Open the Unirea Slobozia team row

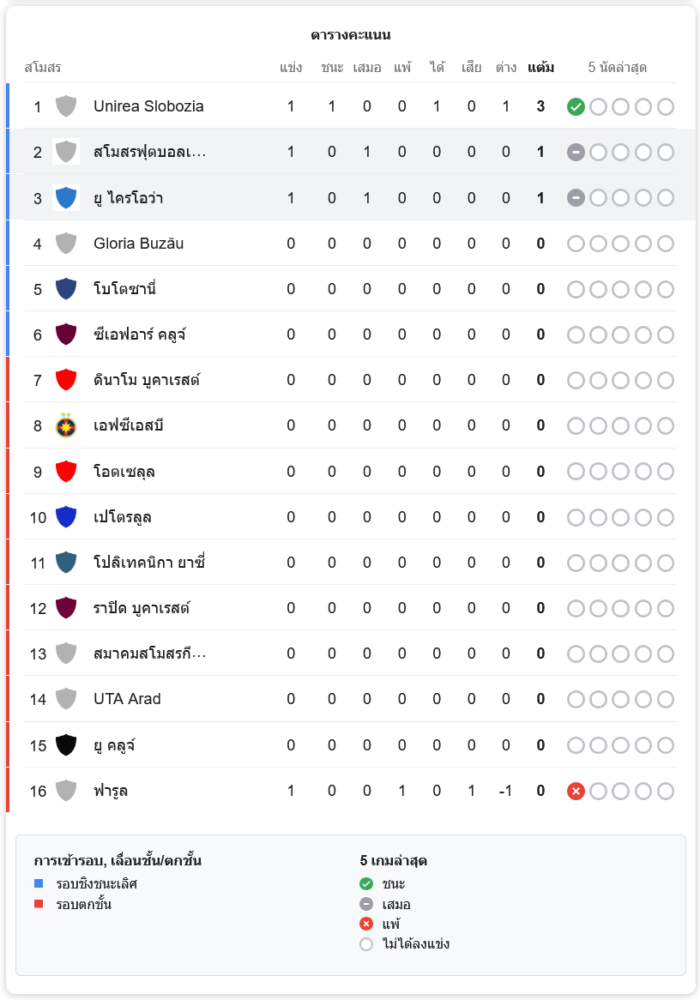pyautogui.click(x=148, y=106)
